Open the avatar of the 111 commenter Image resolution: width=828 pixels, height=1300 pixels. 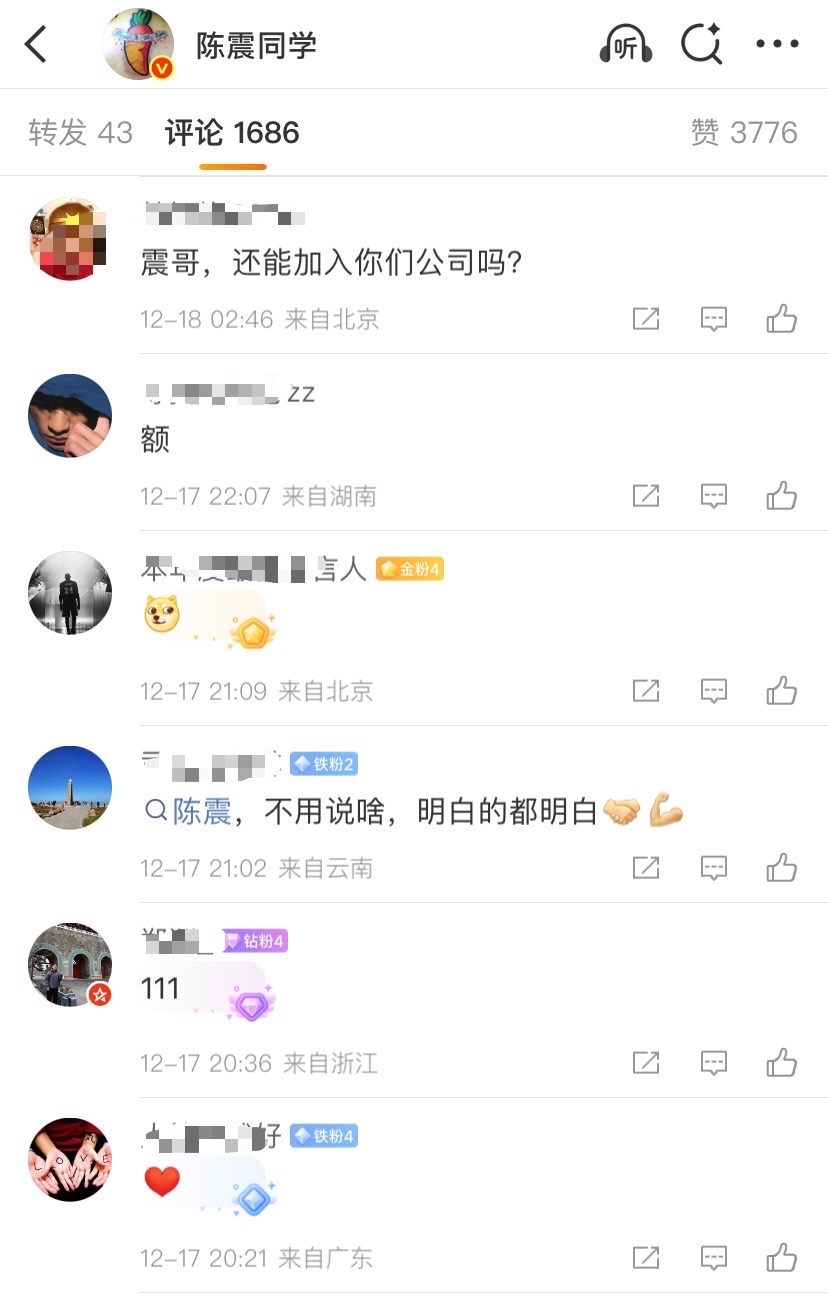click(70, 964)
